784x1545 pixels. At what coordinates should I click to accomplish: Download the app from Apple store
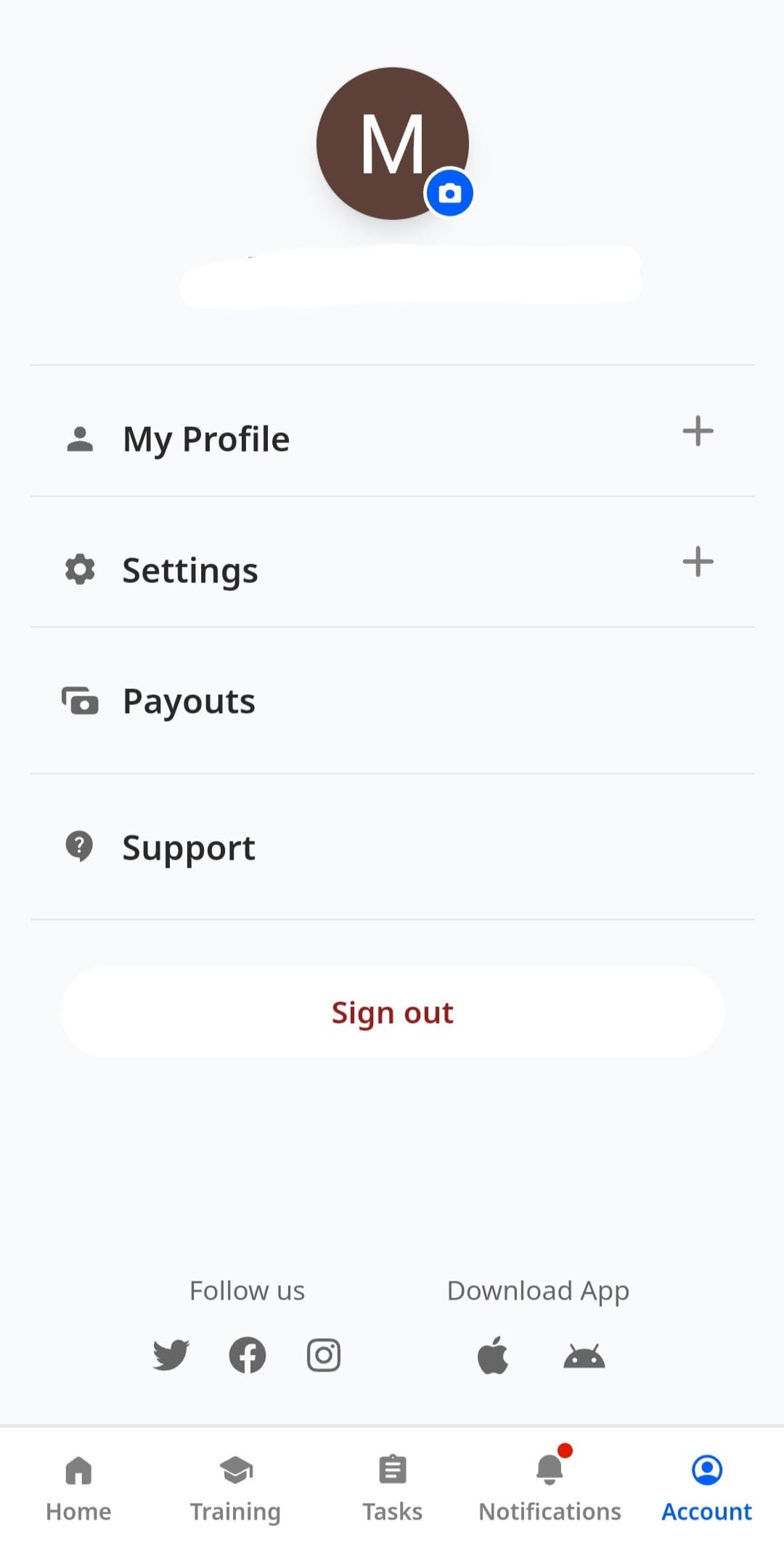[x=493, y=1355]
